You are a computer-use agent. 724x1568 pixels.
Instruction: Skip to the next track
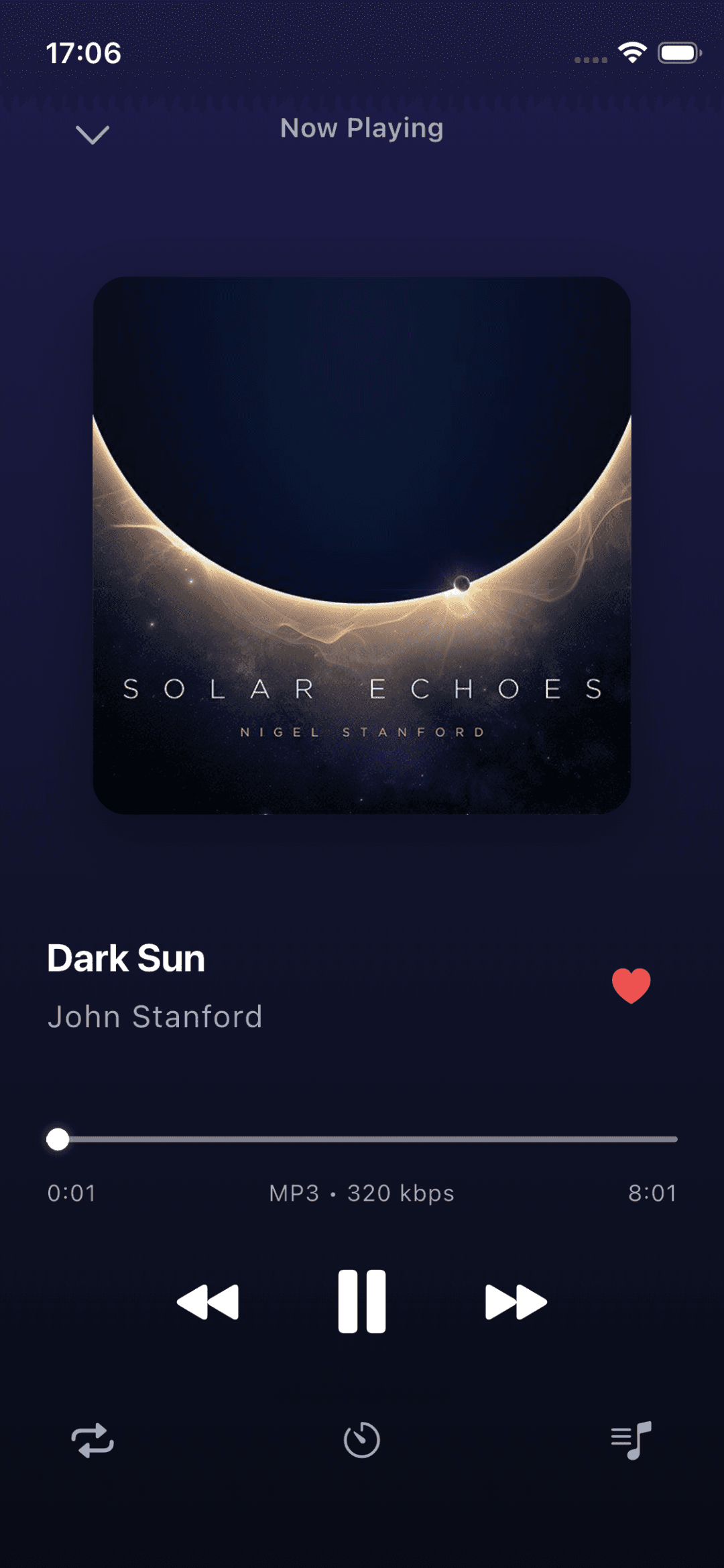tap(516, 1302)
